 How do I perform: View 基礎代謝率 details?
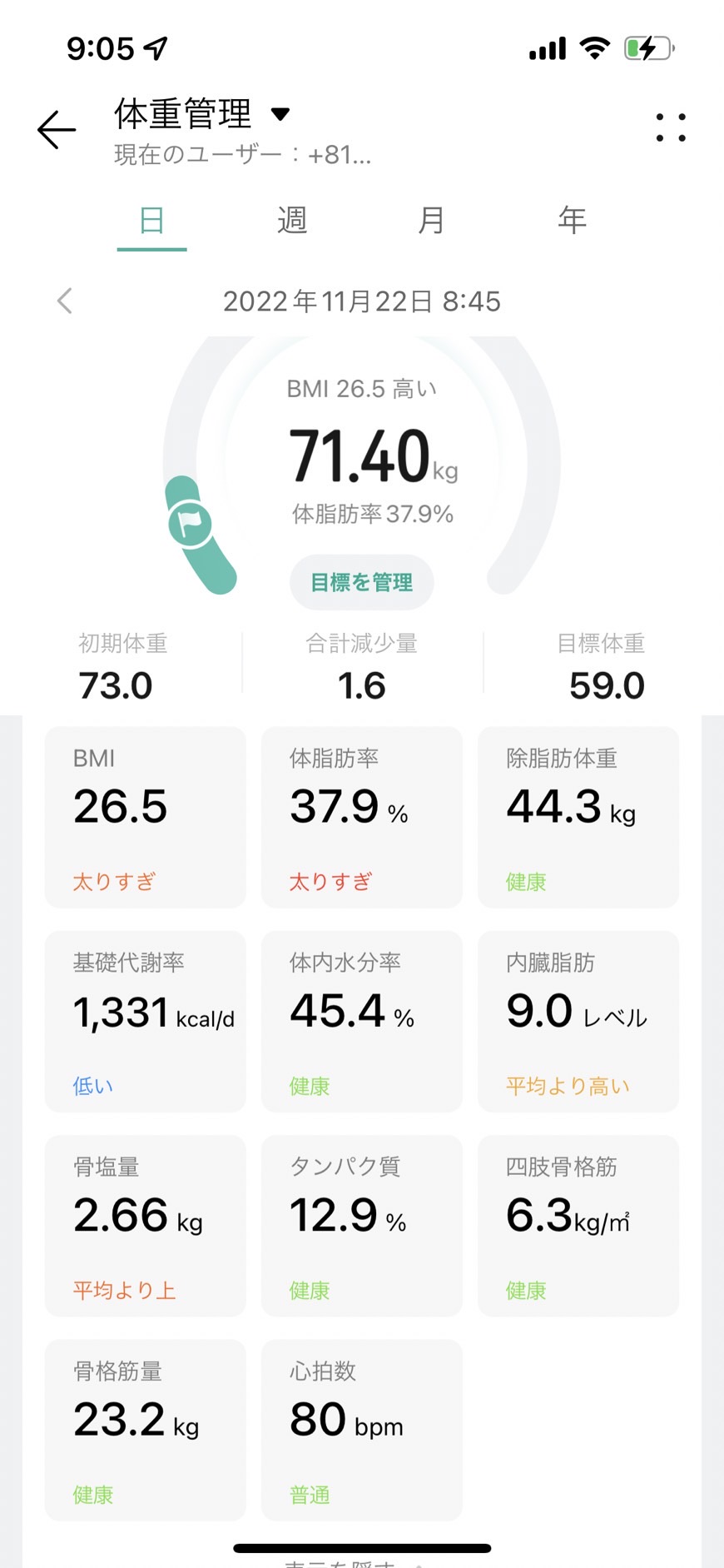(x=146, y=1022)
